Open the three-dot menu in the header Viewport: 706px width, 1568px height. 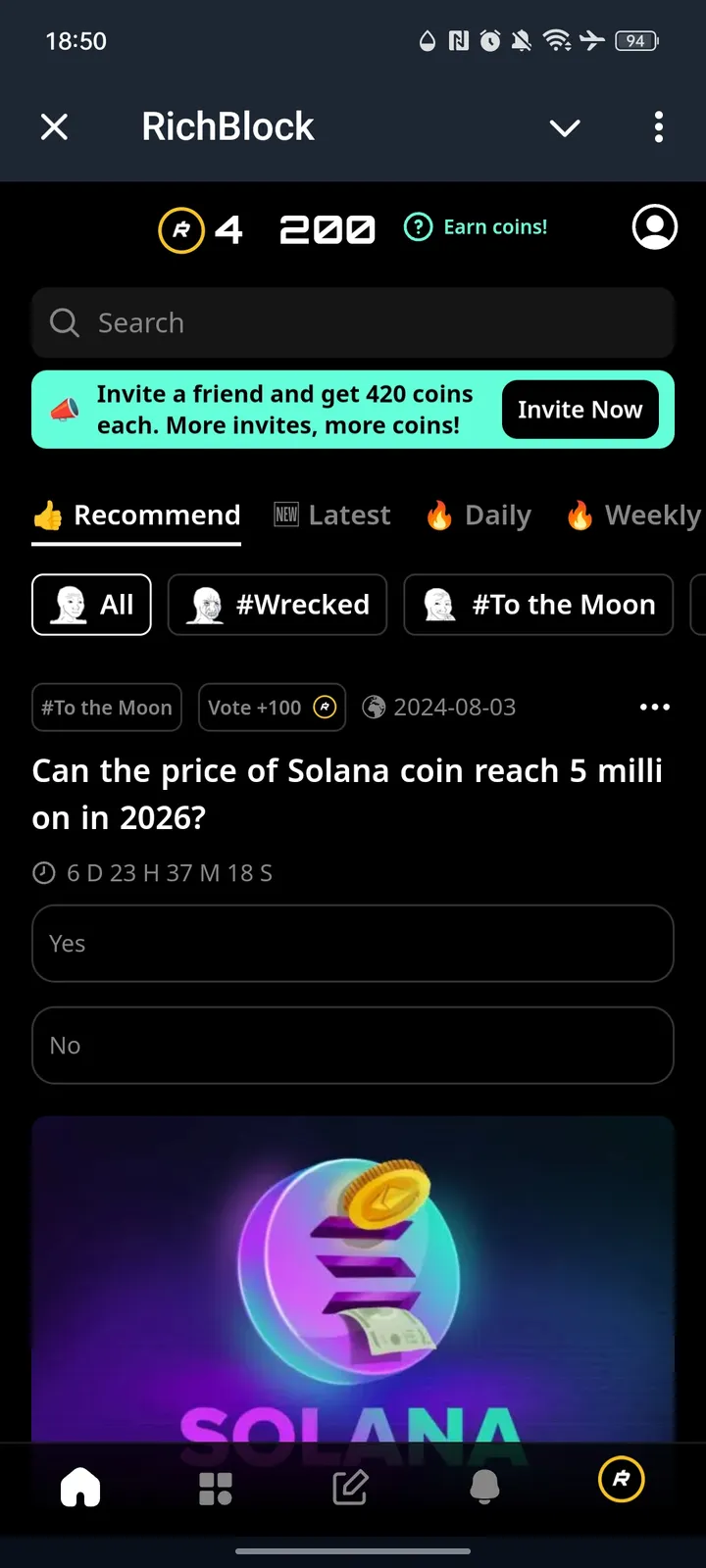(659, 127)
